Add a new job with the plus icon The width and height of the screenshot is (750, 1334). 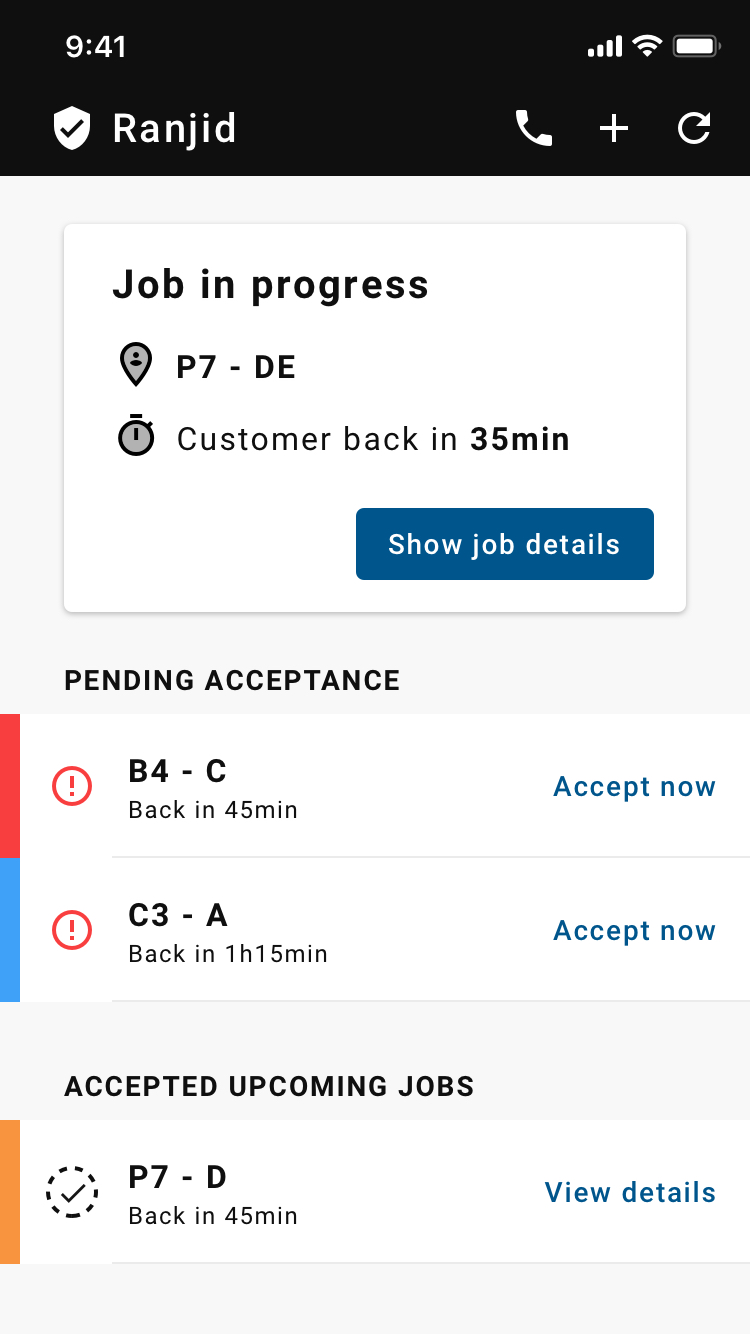[x=614, y=128]
